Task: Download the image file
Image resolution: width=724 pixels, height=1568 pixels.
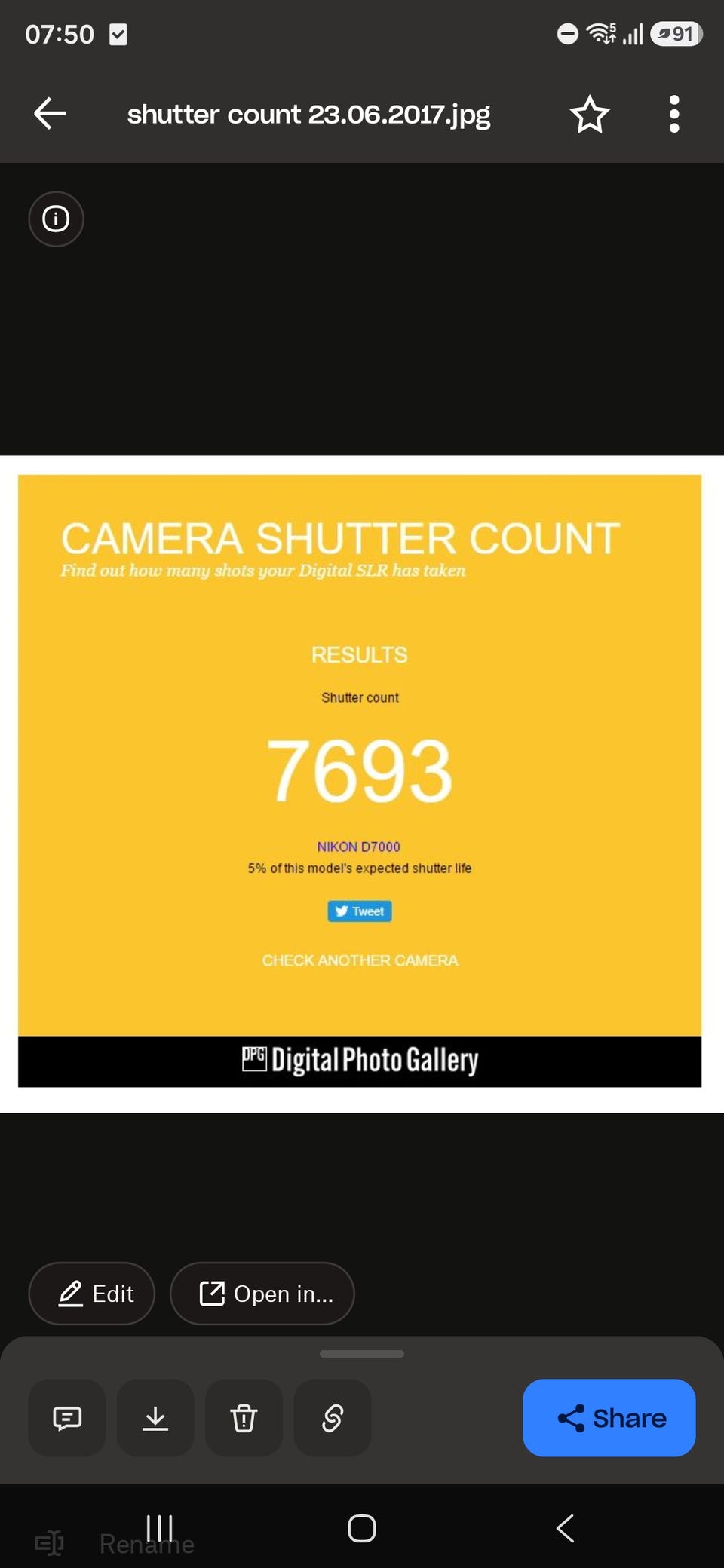Action: pyautogui.click(x=155, y=1418)
